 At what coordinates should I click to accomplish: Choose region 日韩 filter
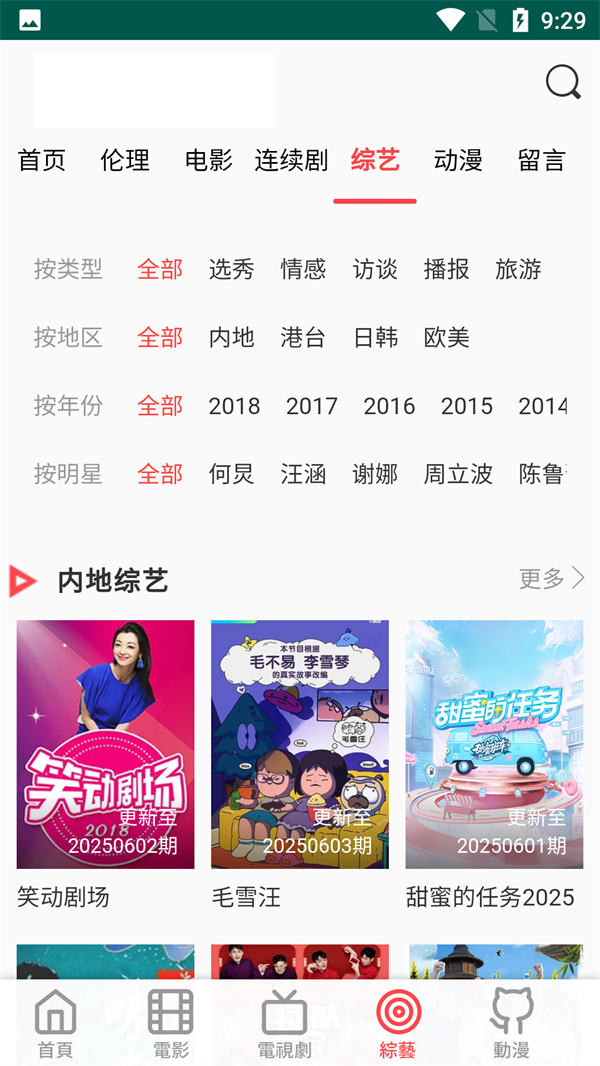pyautogui.click(x=375, y=338)
